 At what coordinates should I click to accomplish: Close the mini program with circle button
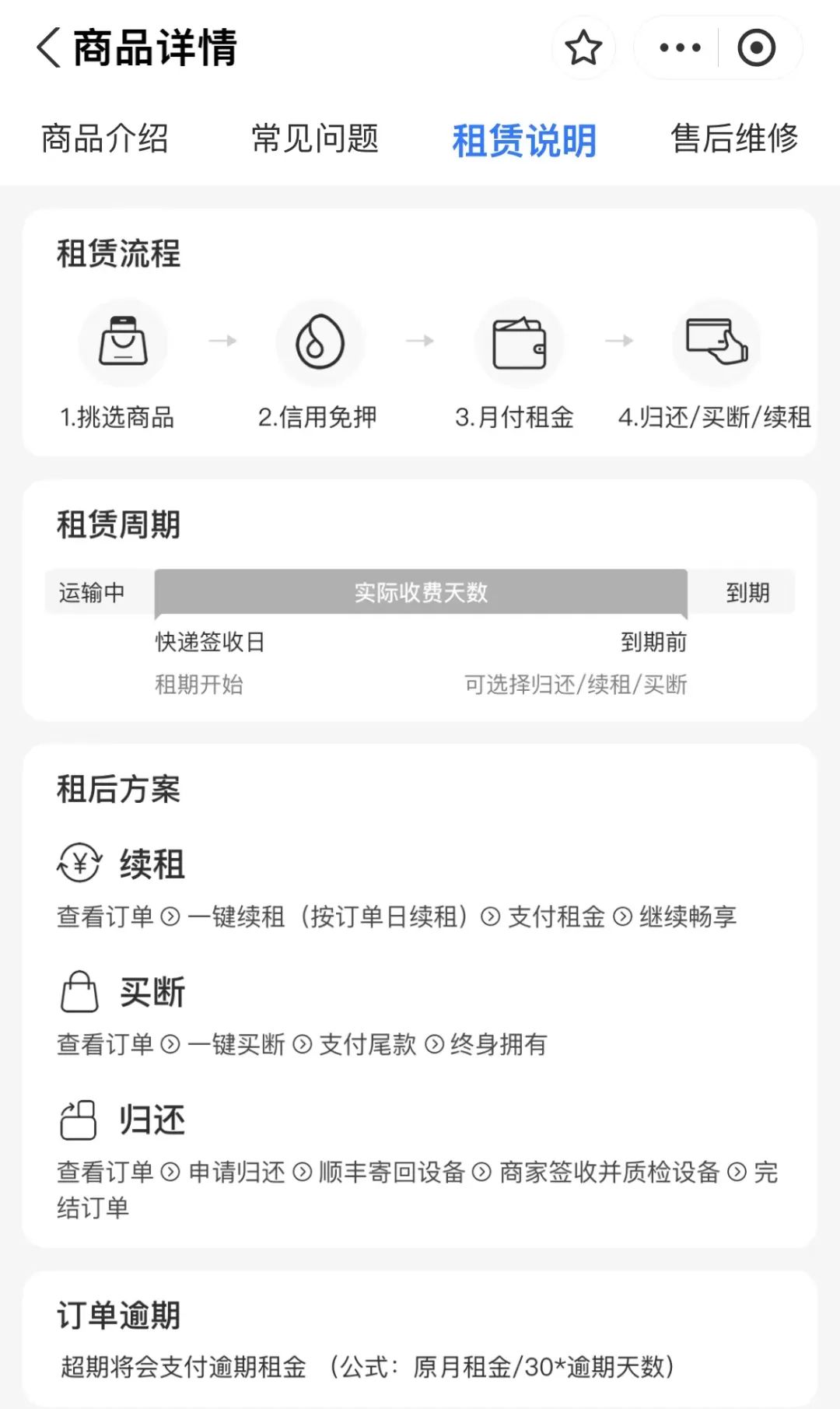tap(756, 48)
